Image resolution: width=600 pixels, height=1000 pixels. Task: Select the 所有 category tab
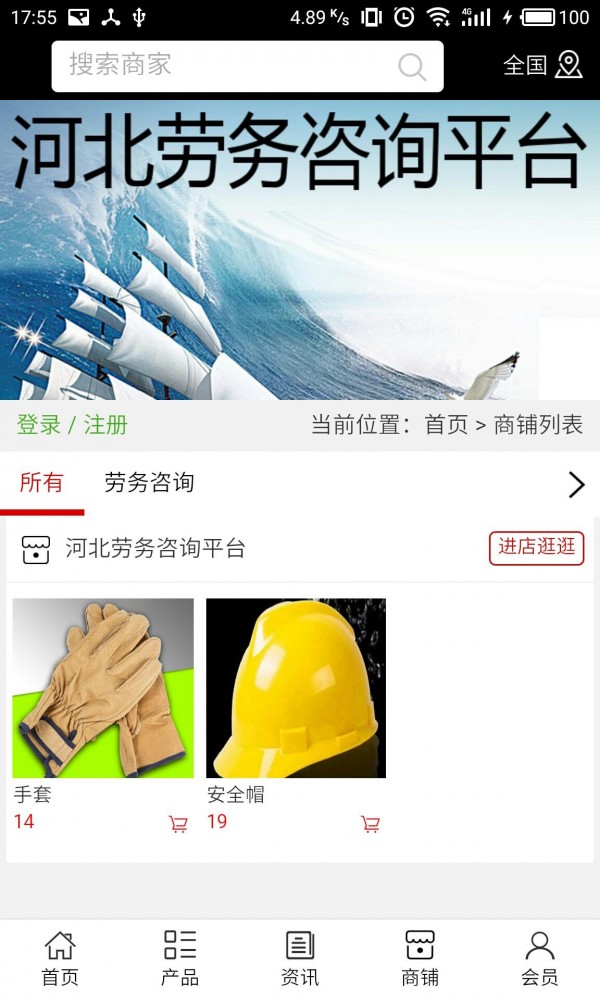(41, 483)
